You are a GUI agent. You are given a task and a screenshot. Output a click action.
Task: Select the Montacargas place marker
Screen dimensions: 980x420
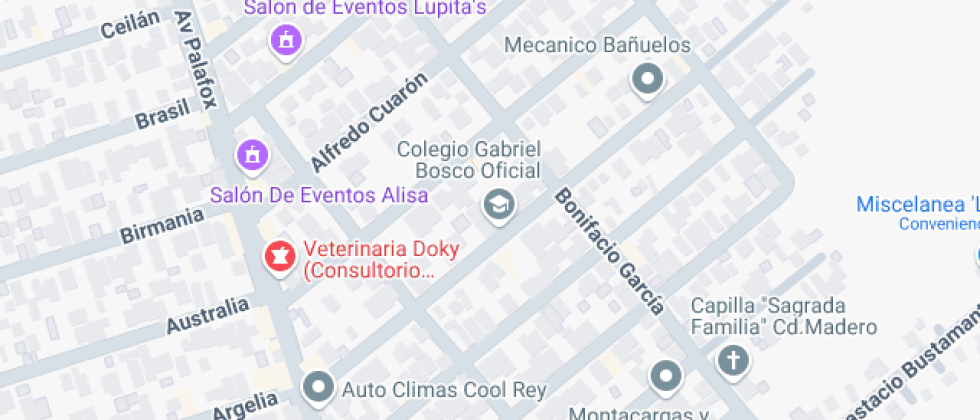(665, 377)
